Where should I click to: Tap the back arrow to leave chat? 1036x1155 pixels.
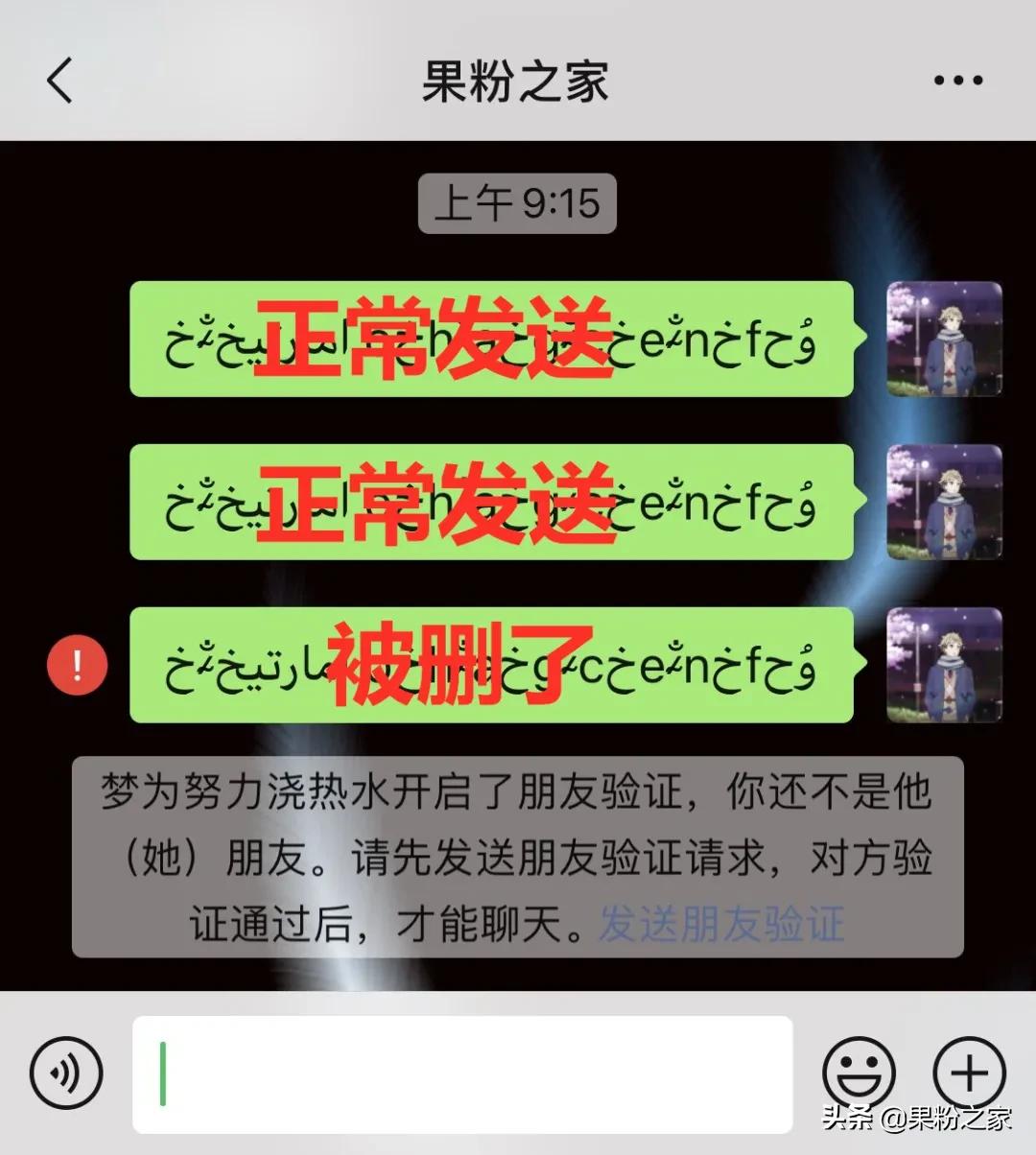[59, 82]
